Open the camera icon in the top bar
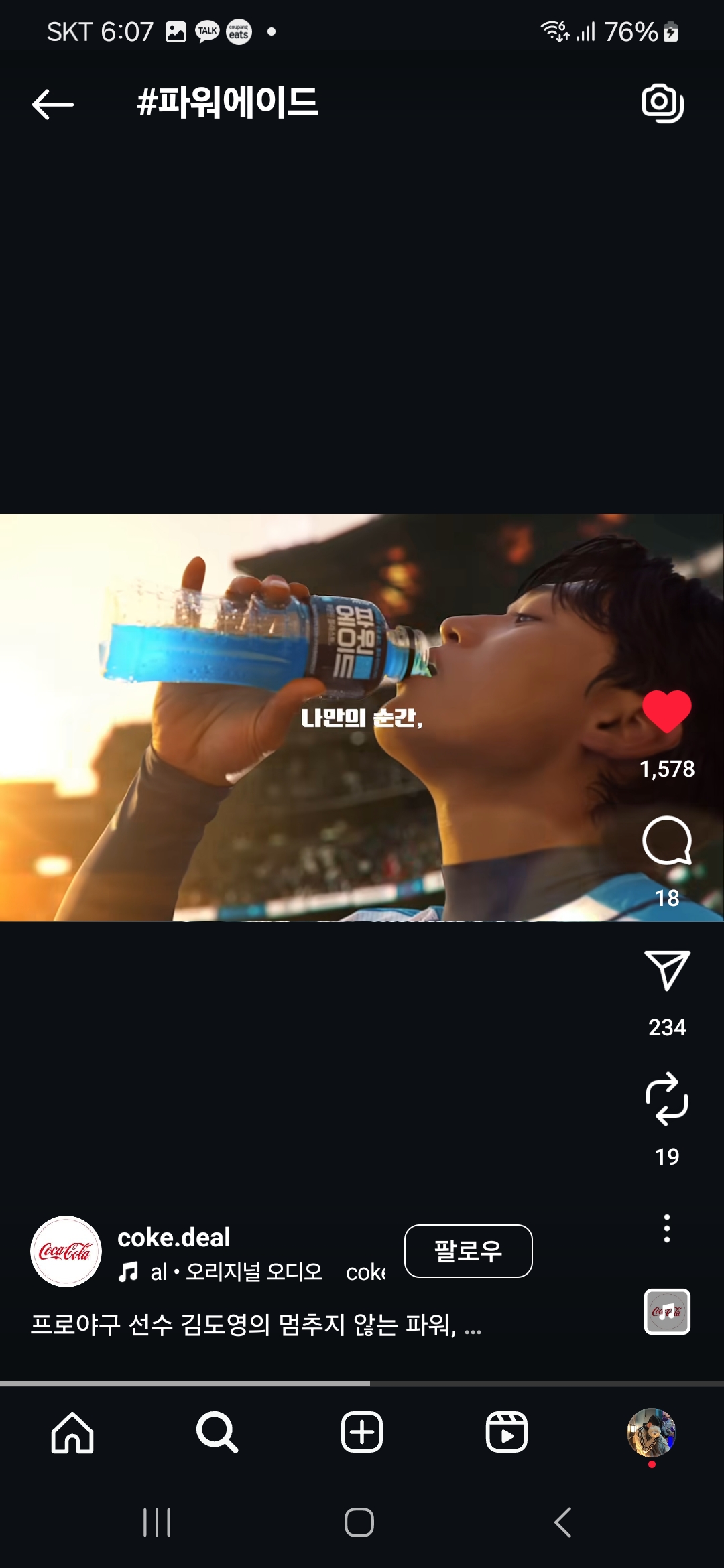Image resolution: width=724 pixels, height=1568 pixels. click(x=662, y=104)
